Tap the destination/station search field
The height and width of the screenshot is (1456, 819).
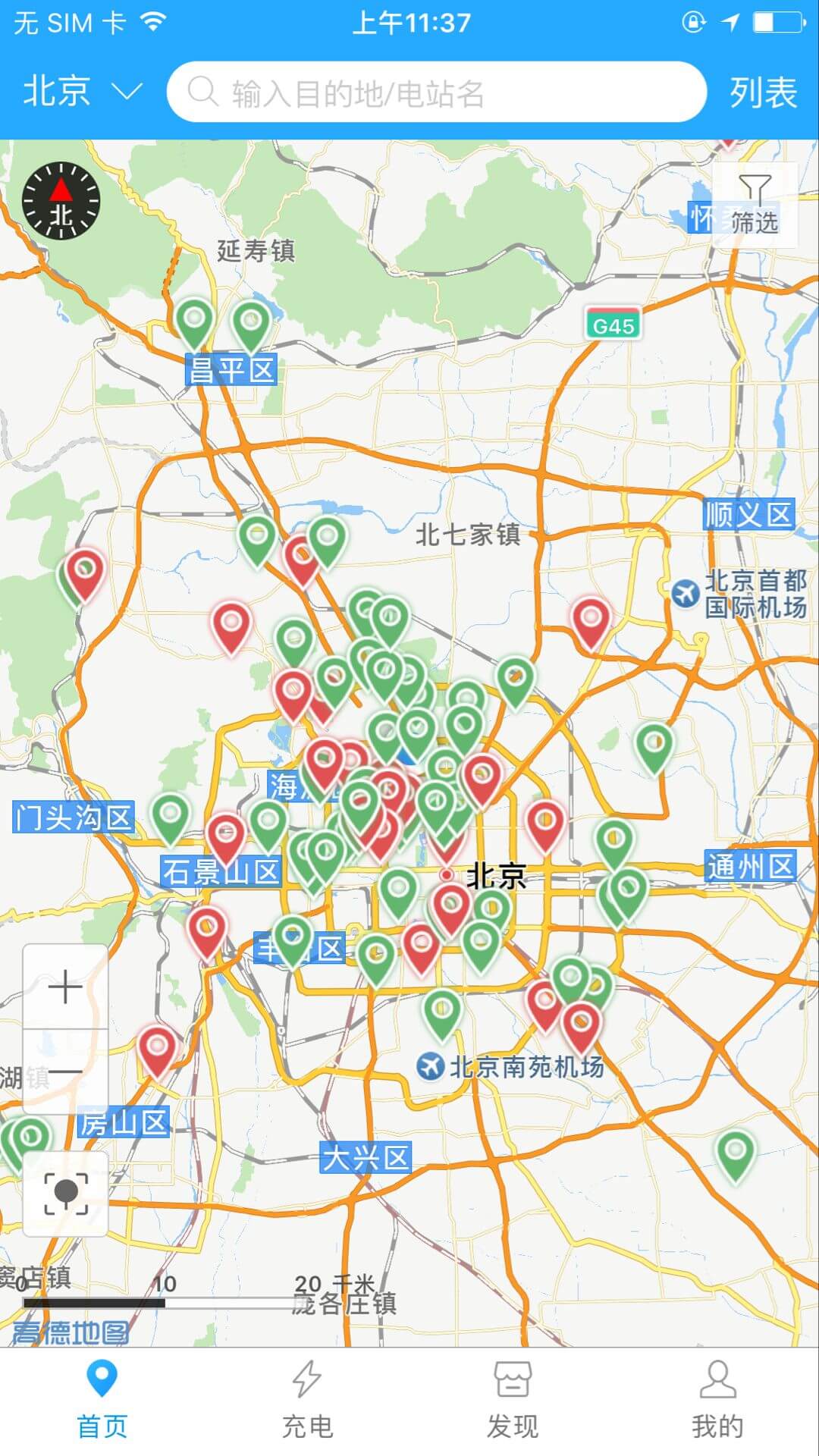(436, 93)
